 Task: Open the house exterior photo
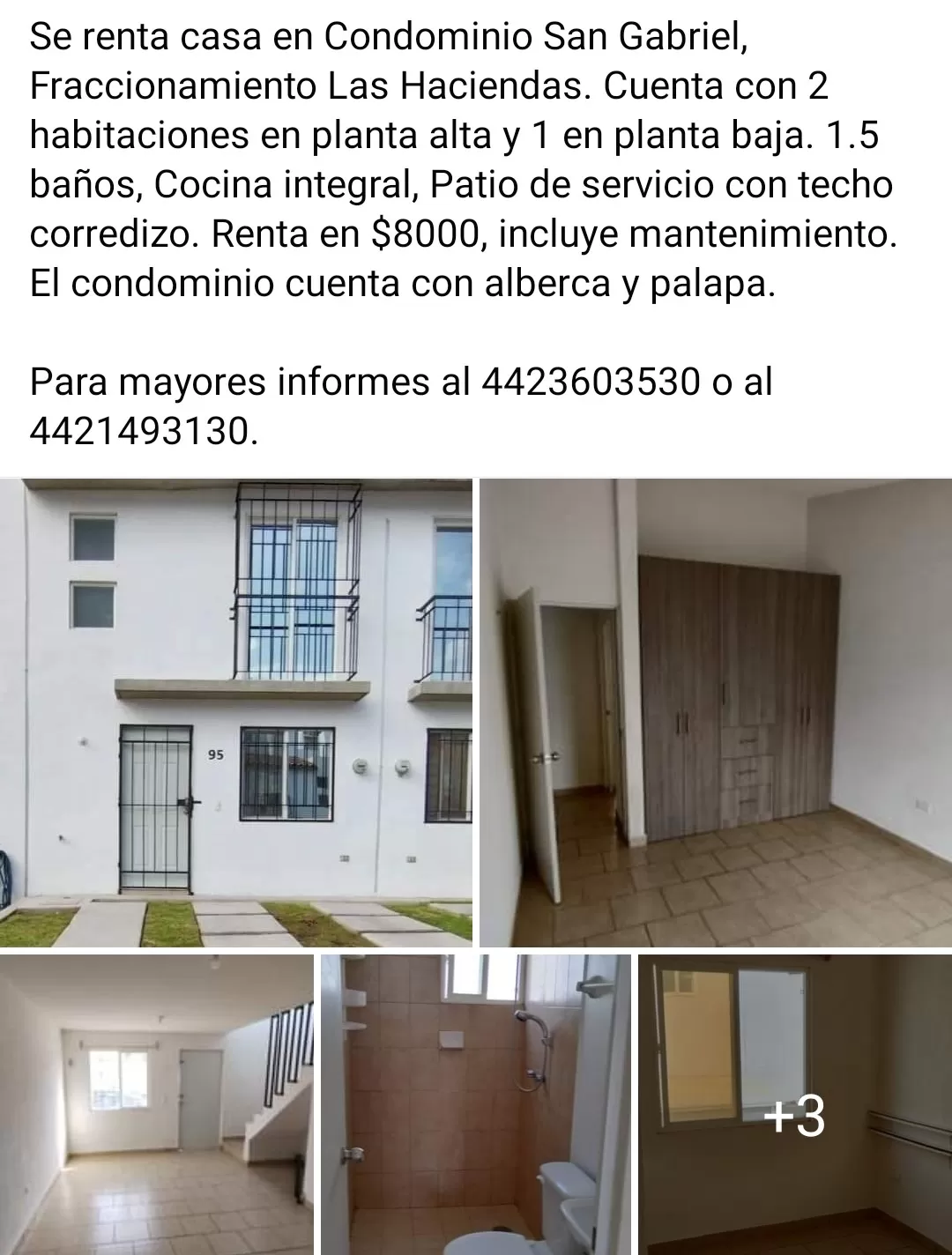coord(236,712)
